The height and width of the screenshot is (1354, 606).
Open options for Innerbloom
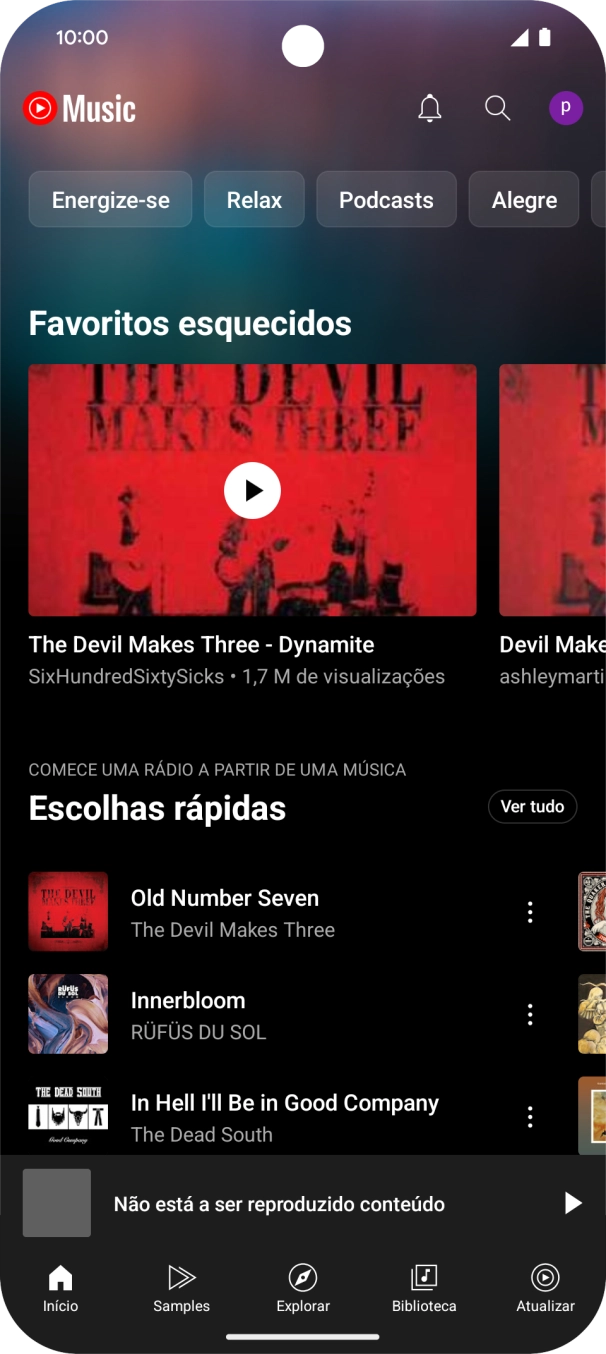530,1014
